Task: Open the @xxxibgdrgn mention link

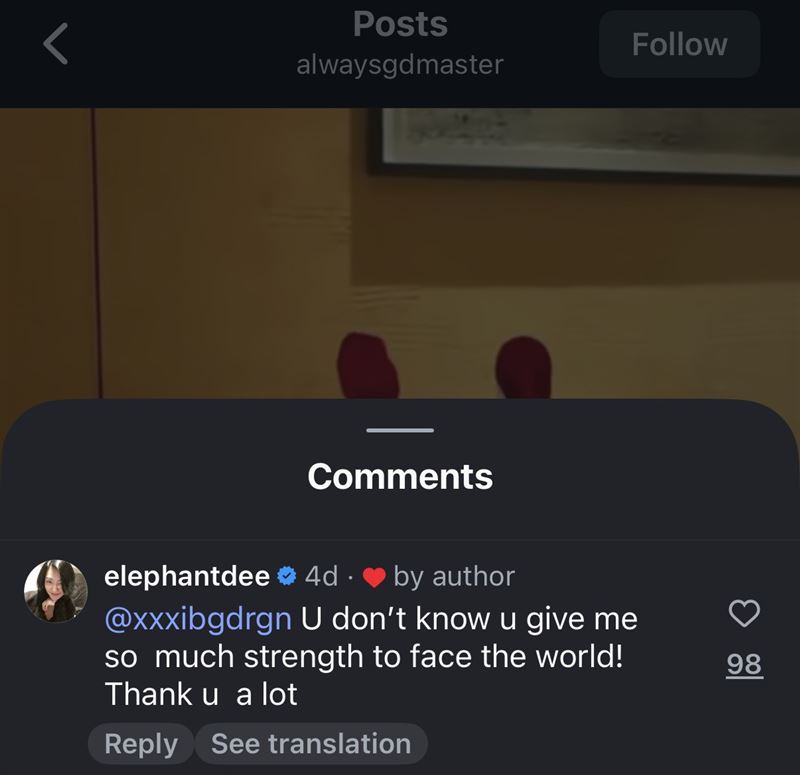Action: (x=198, y=619)
